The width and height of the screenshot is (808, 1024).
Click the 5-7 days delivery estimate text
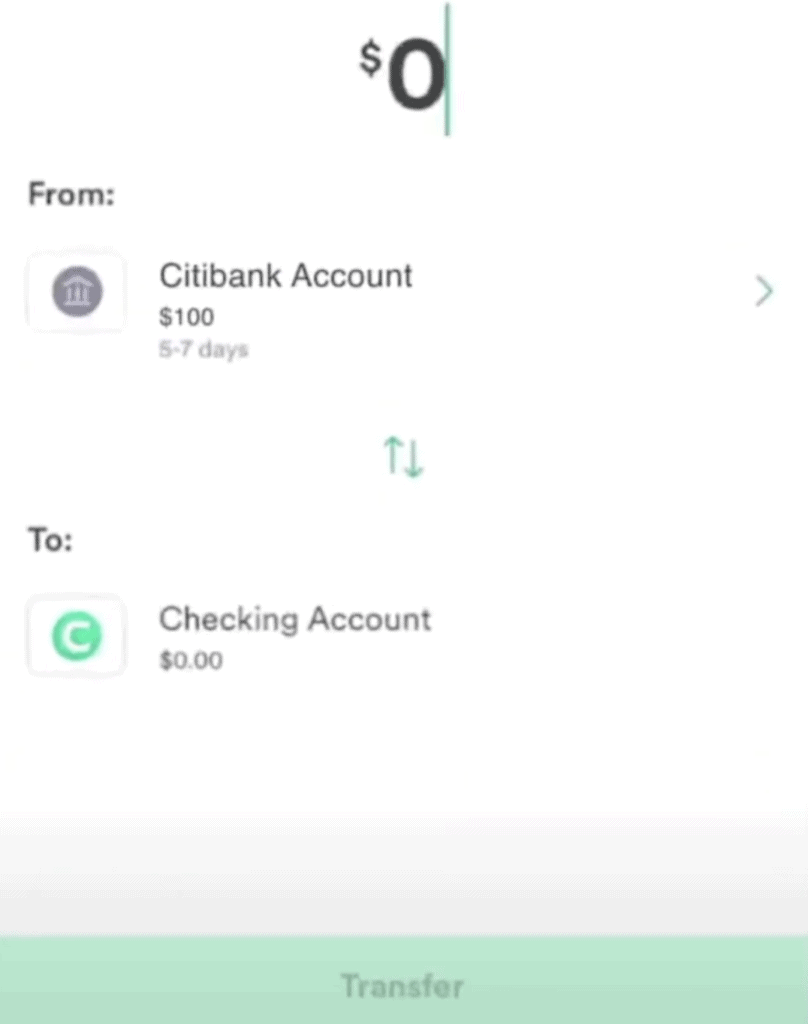[x=203, y=349]
